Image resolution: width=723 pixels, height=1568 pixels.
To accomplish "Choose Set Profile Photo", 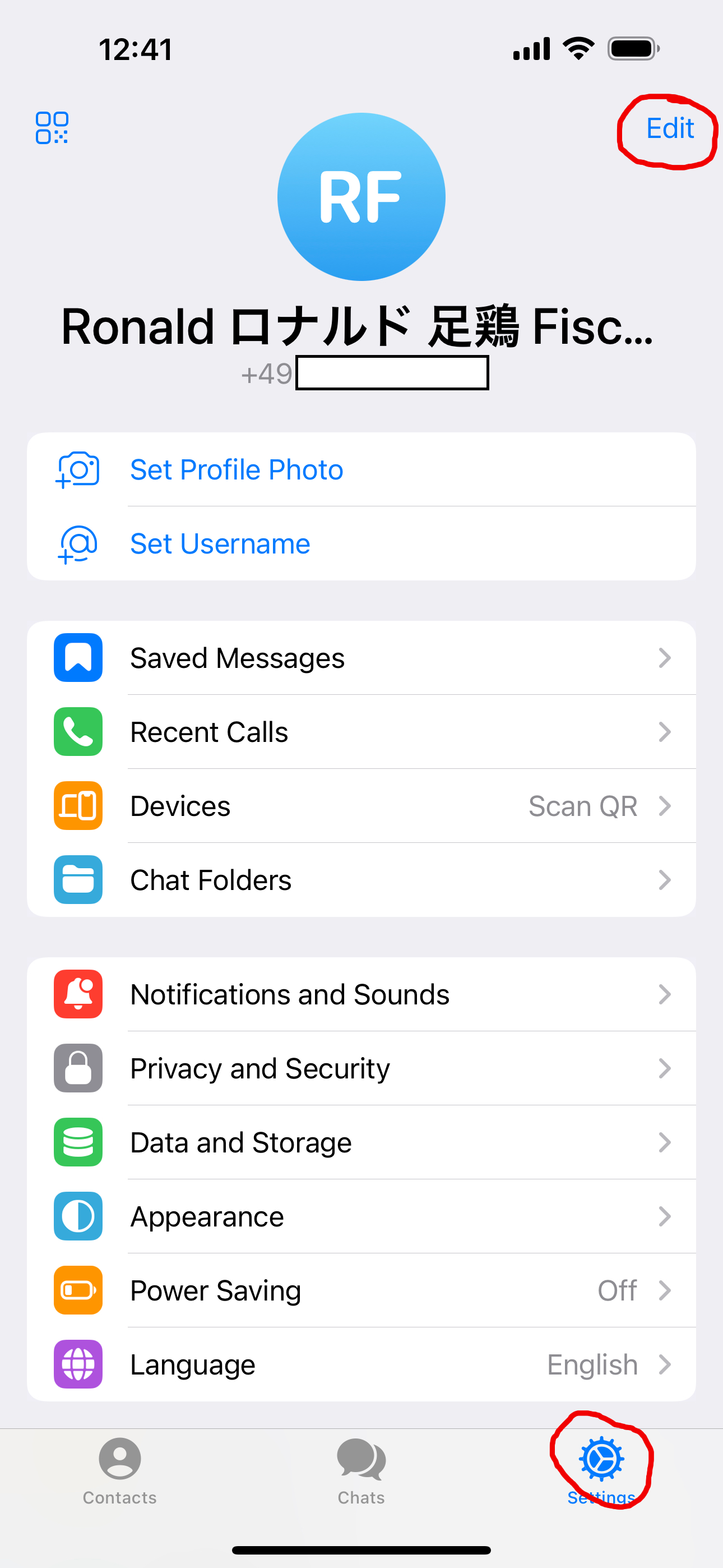I will pos(236,470).
